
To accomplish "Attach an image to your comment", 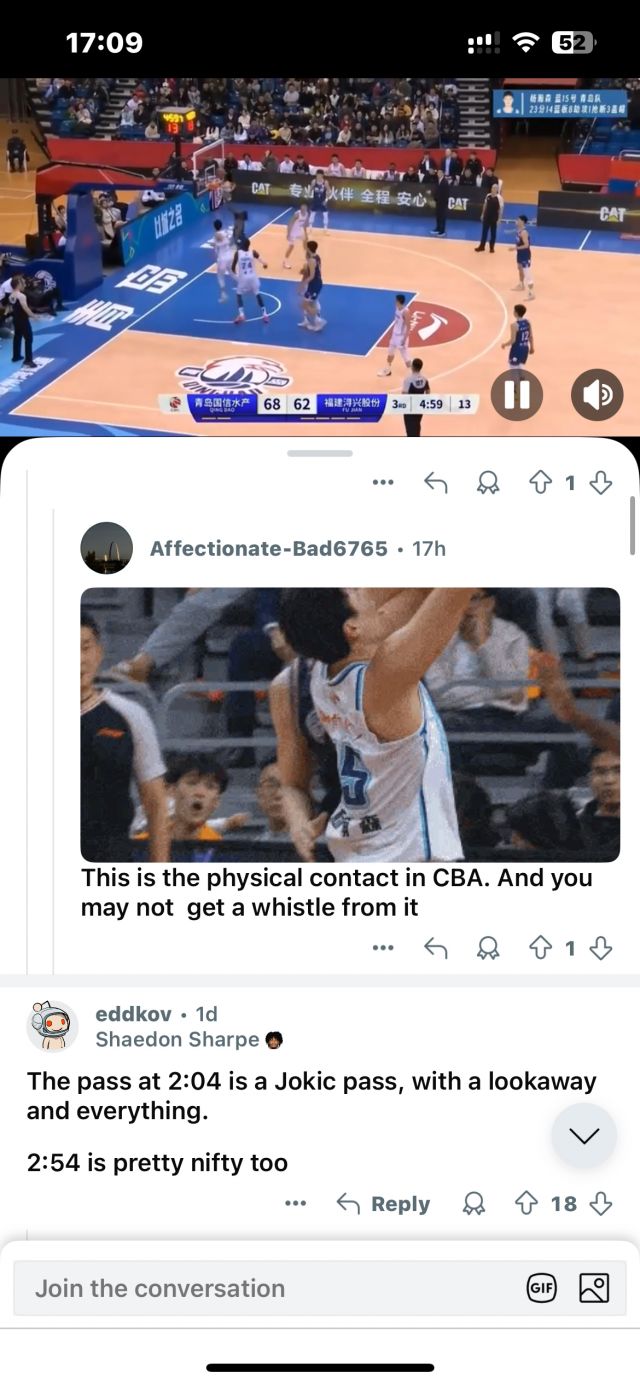I will 594,1288.
